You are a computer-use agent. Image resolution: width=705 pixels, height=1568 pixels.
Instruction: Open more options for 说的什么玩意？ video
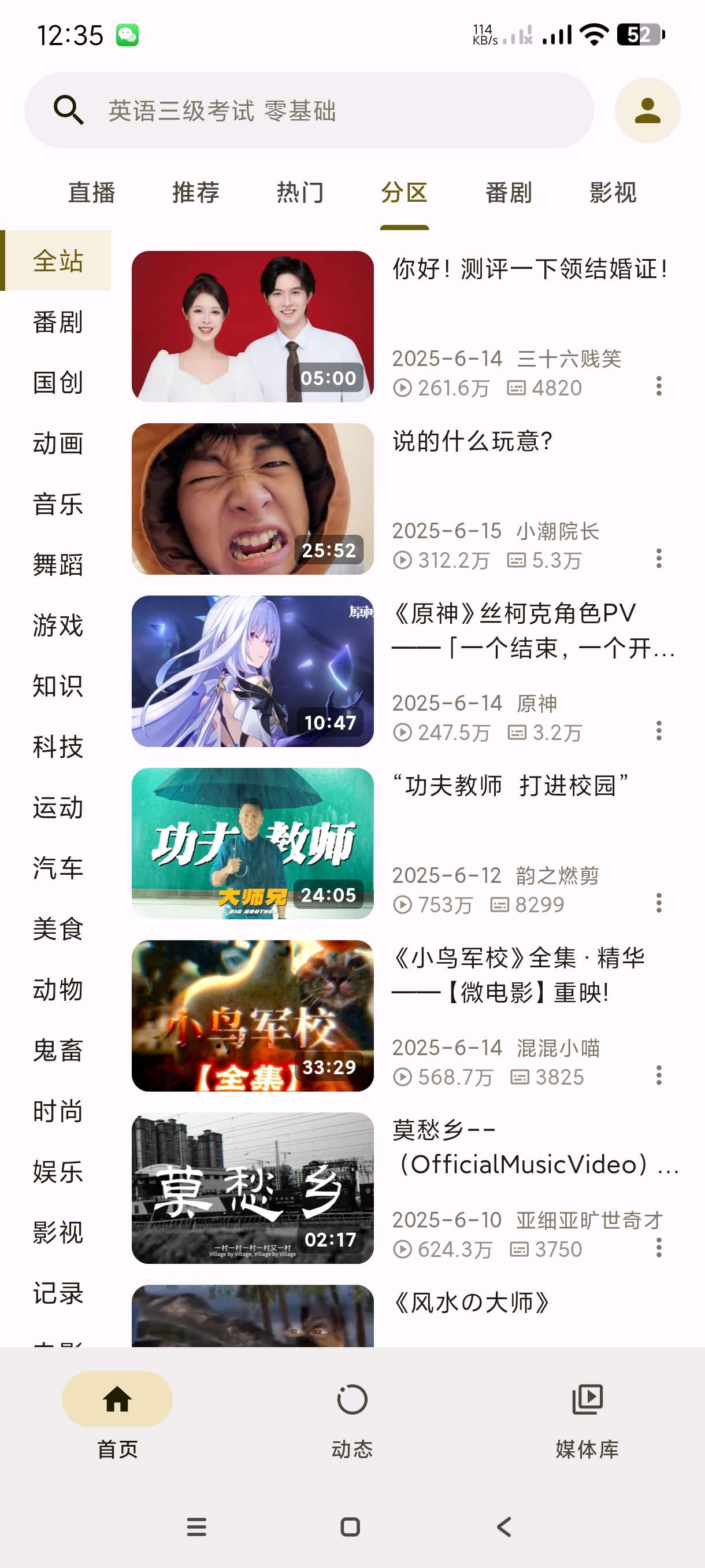659,558
